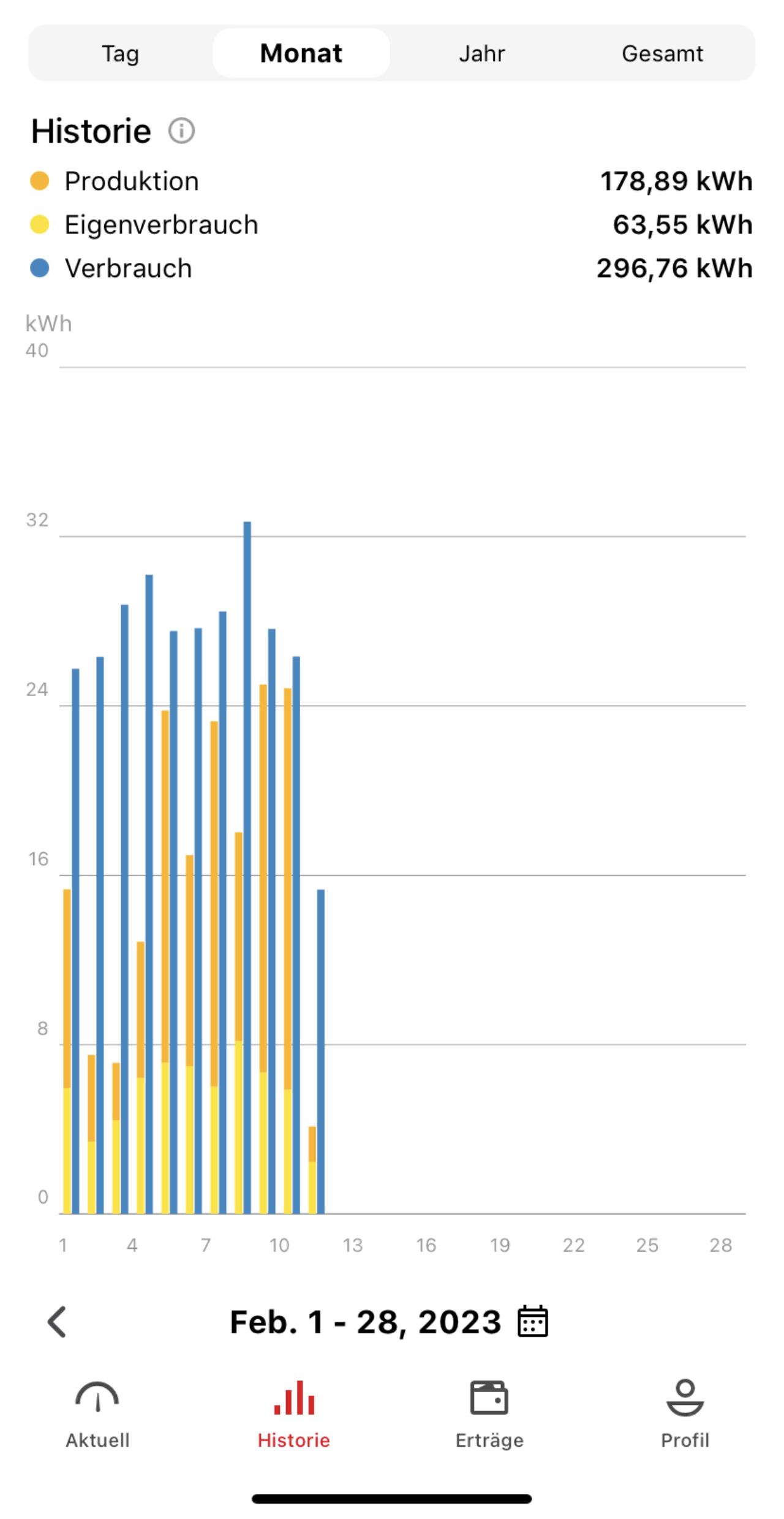
Task: Switch to the Tag view
Action: (121, 53)
